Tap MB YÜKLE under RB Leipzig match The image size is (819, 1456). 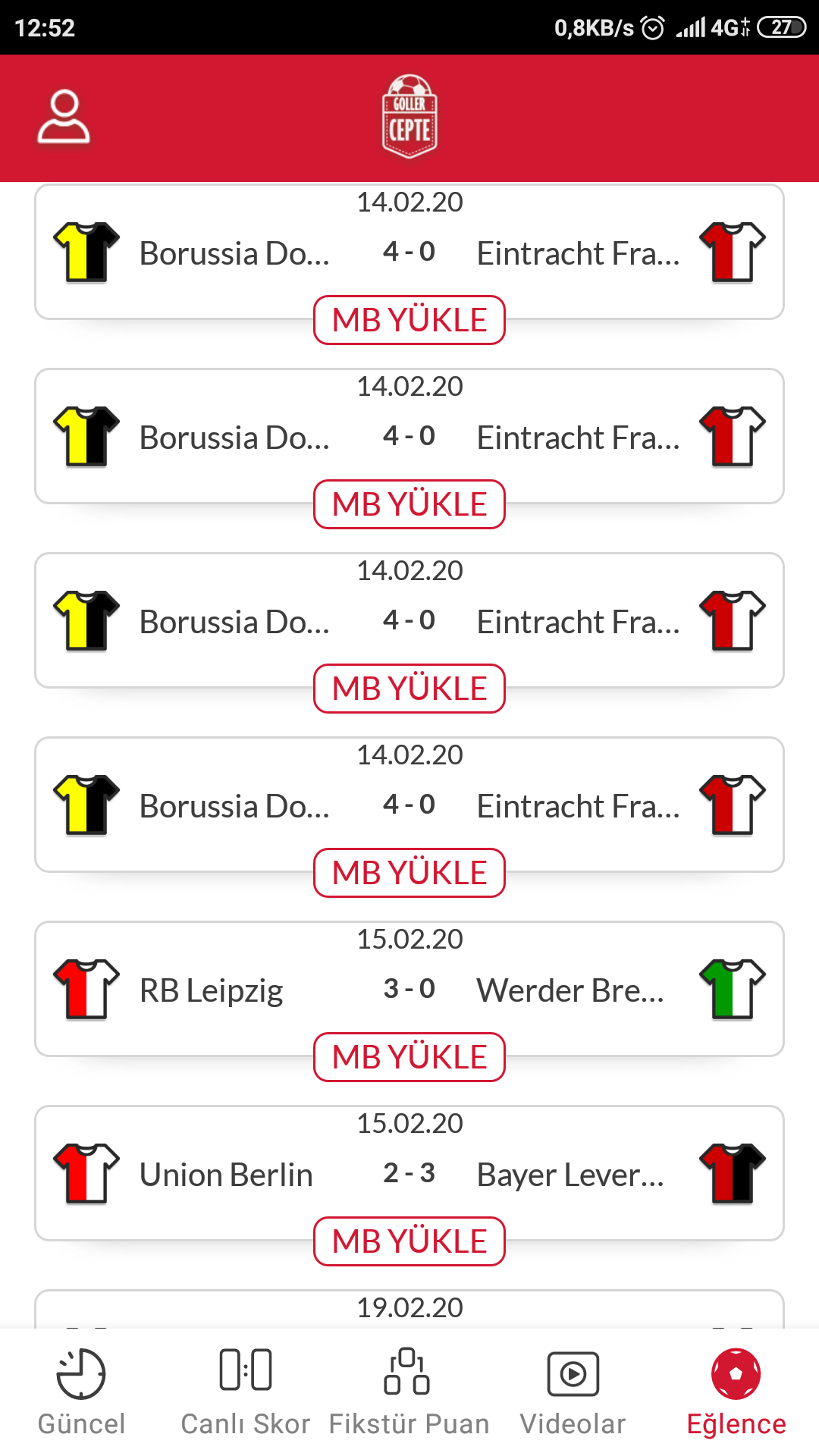(409, 1057)
